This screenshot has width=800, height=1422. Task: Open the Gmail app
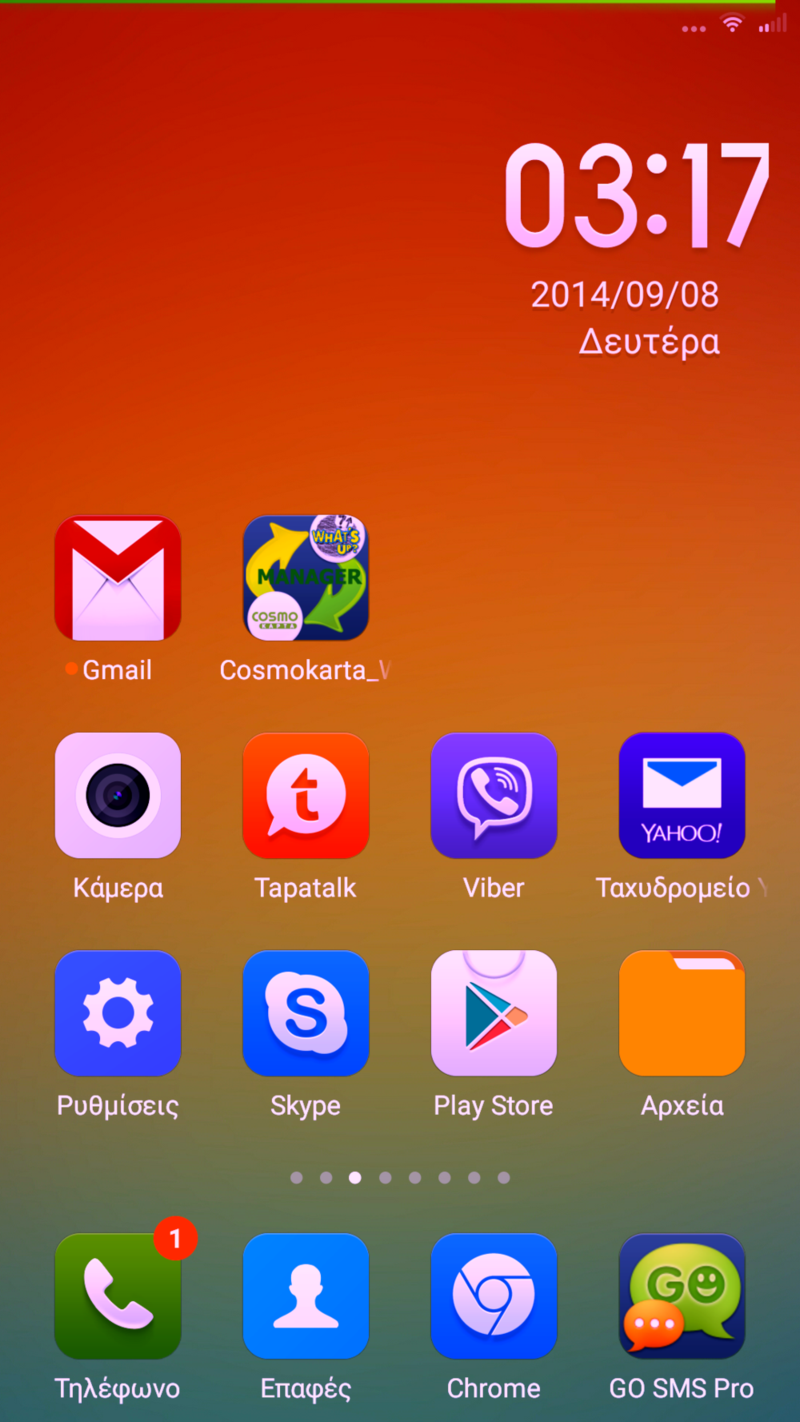[118, 578]
